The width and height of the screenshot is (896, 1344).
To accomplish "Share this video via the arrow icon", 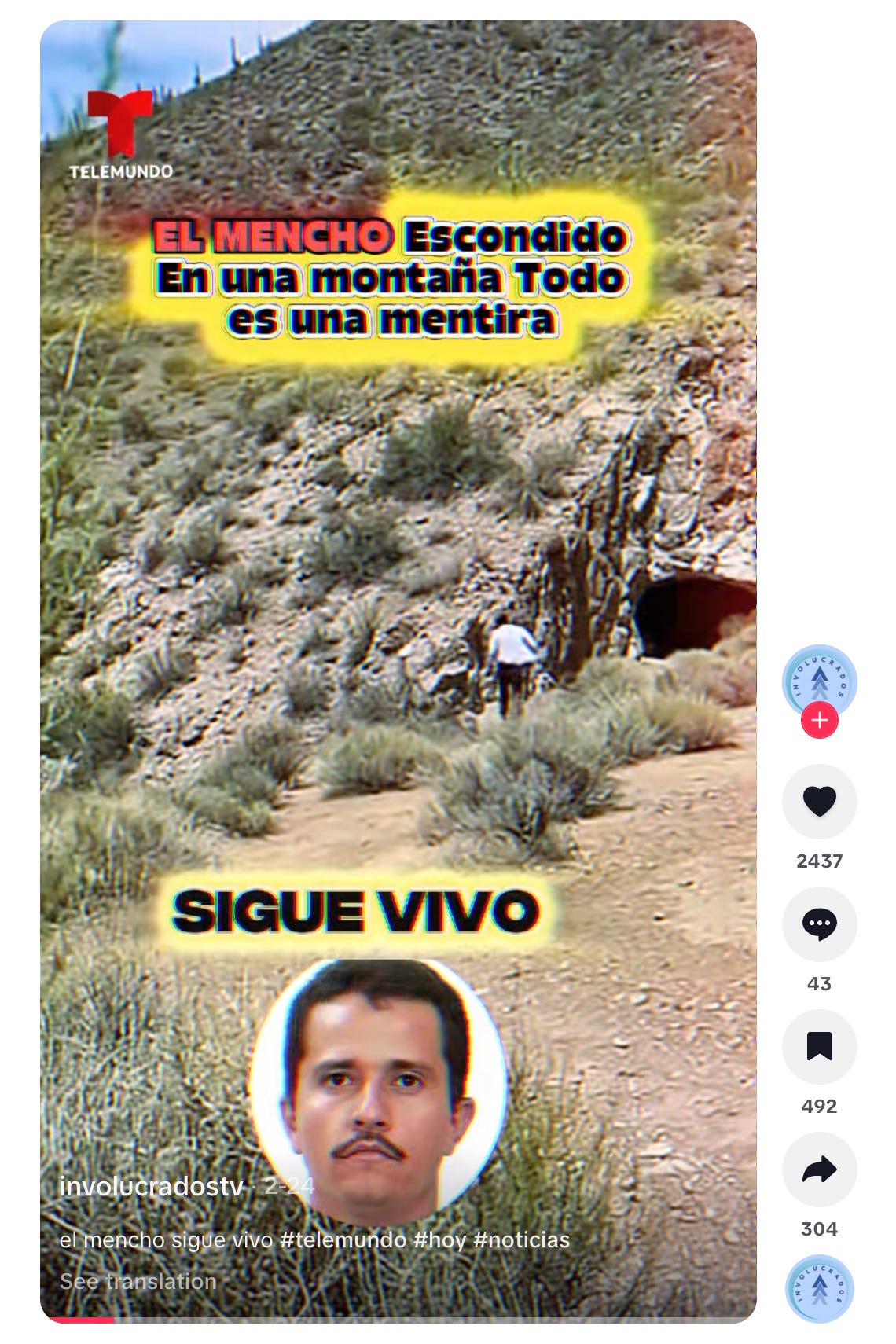I will [819, 1169].
